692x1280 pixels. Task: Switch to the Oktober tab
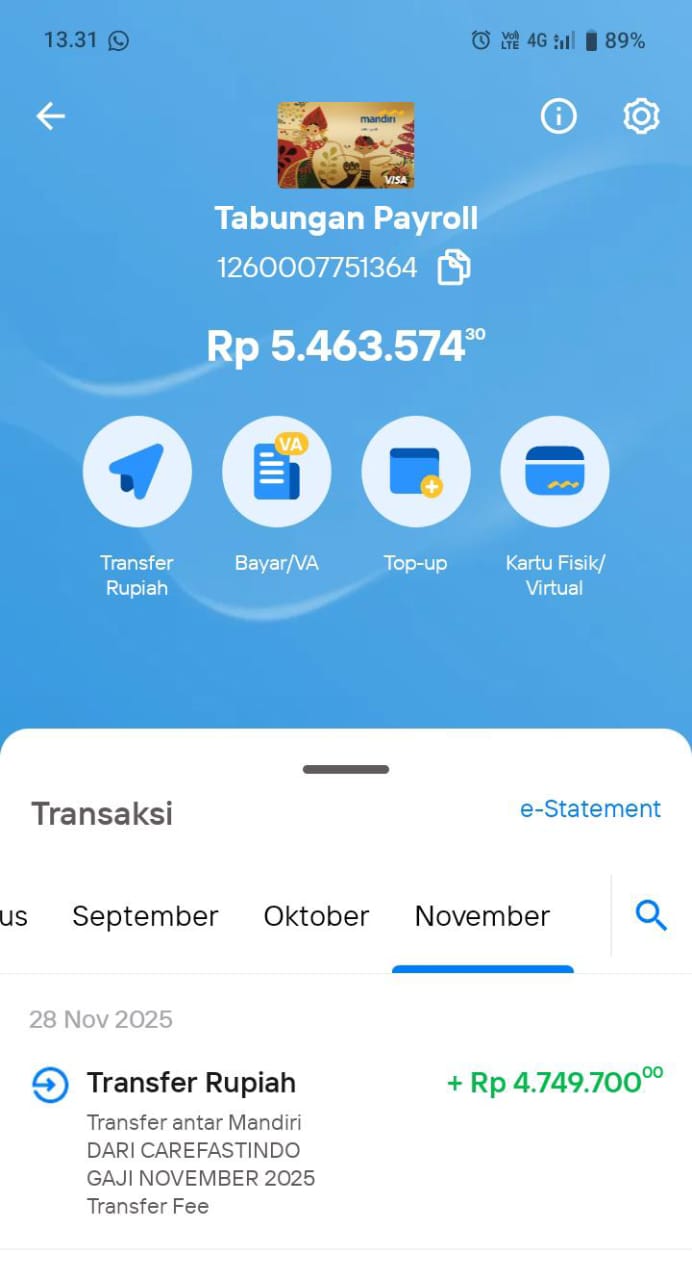(x=316, y=916)
